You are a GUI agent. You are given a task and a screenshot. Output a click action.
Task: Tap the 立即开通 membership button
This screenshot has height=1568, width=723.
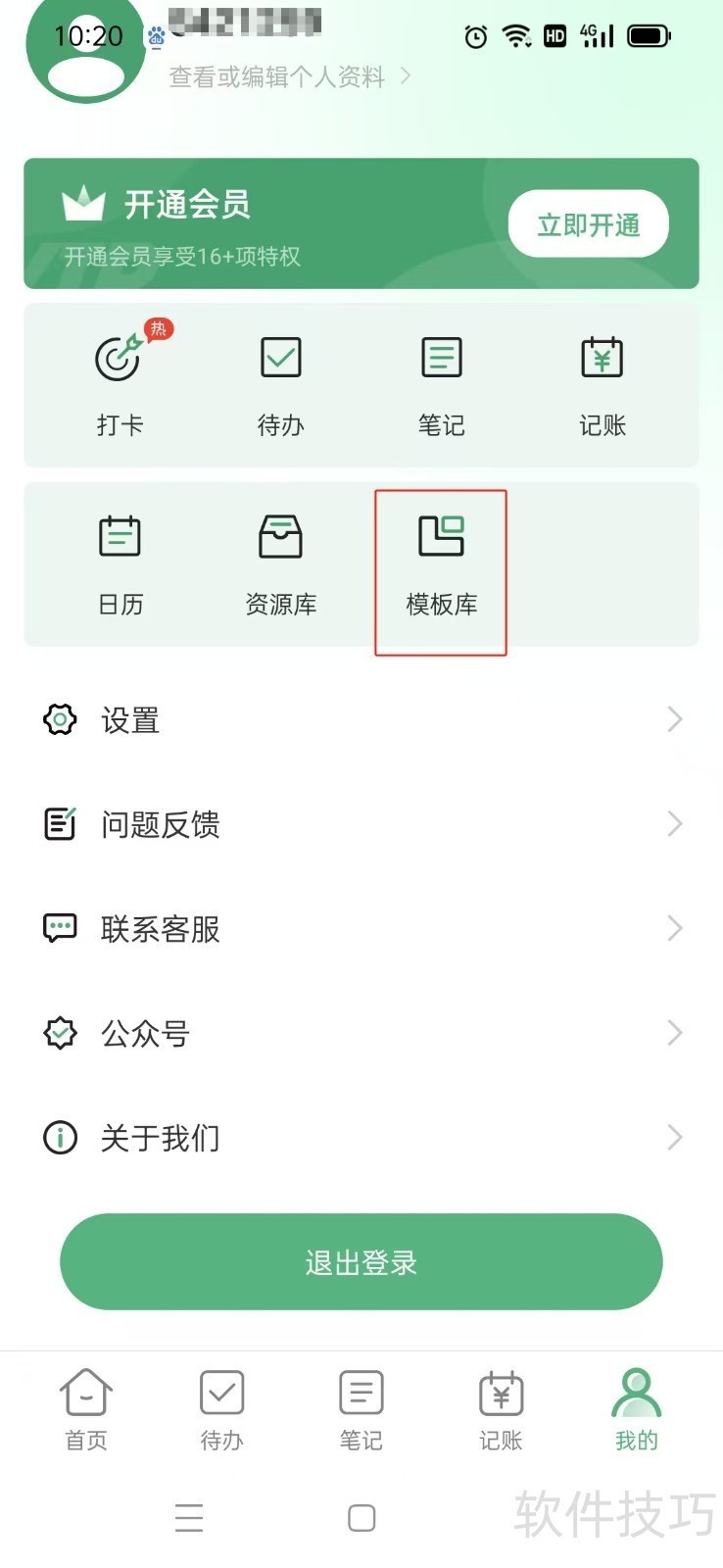pos(588,224)
